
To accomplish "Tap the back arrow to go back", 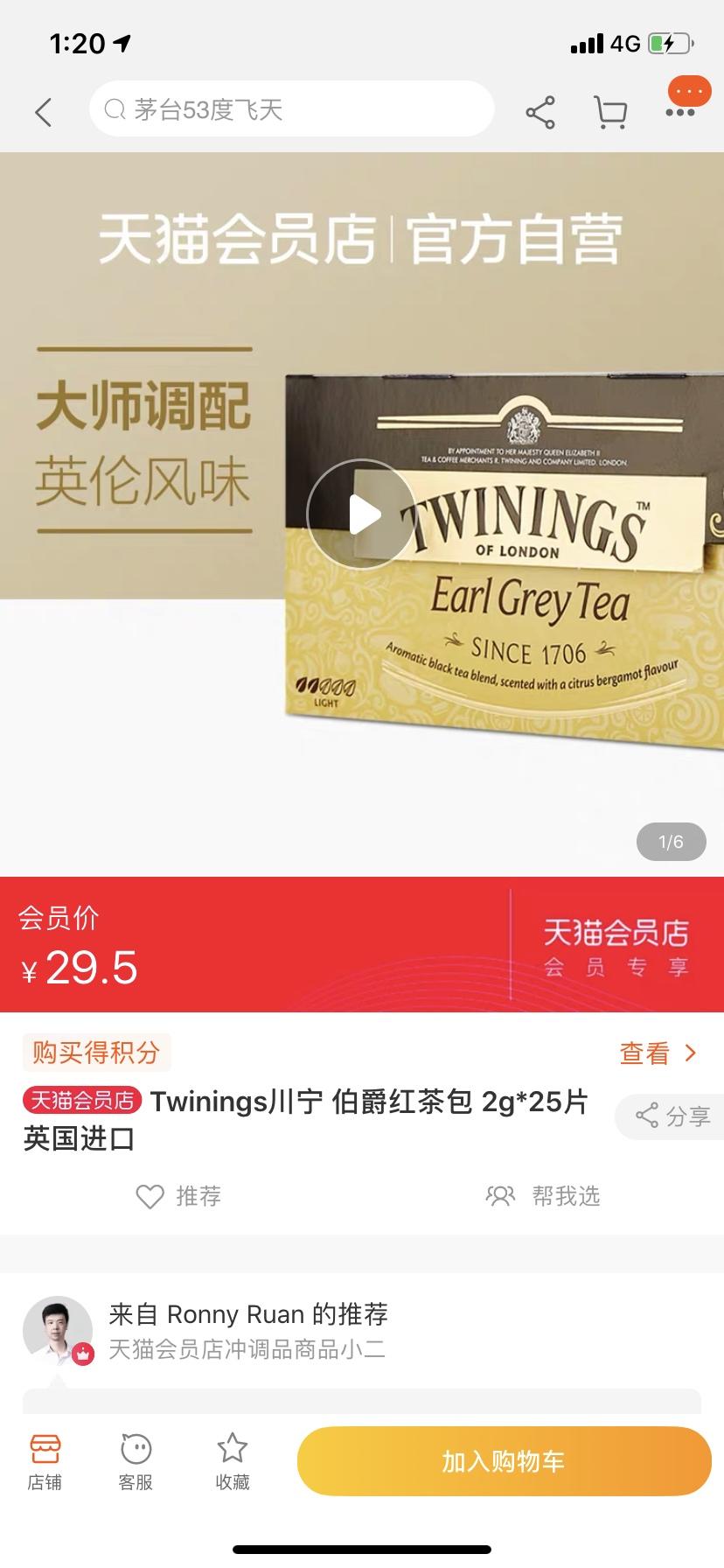I will [42, 112].
